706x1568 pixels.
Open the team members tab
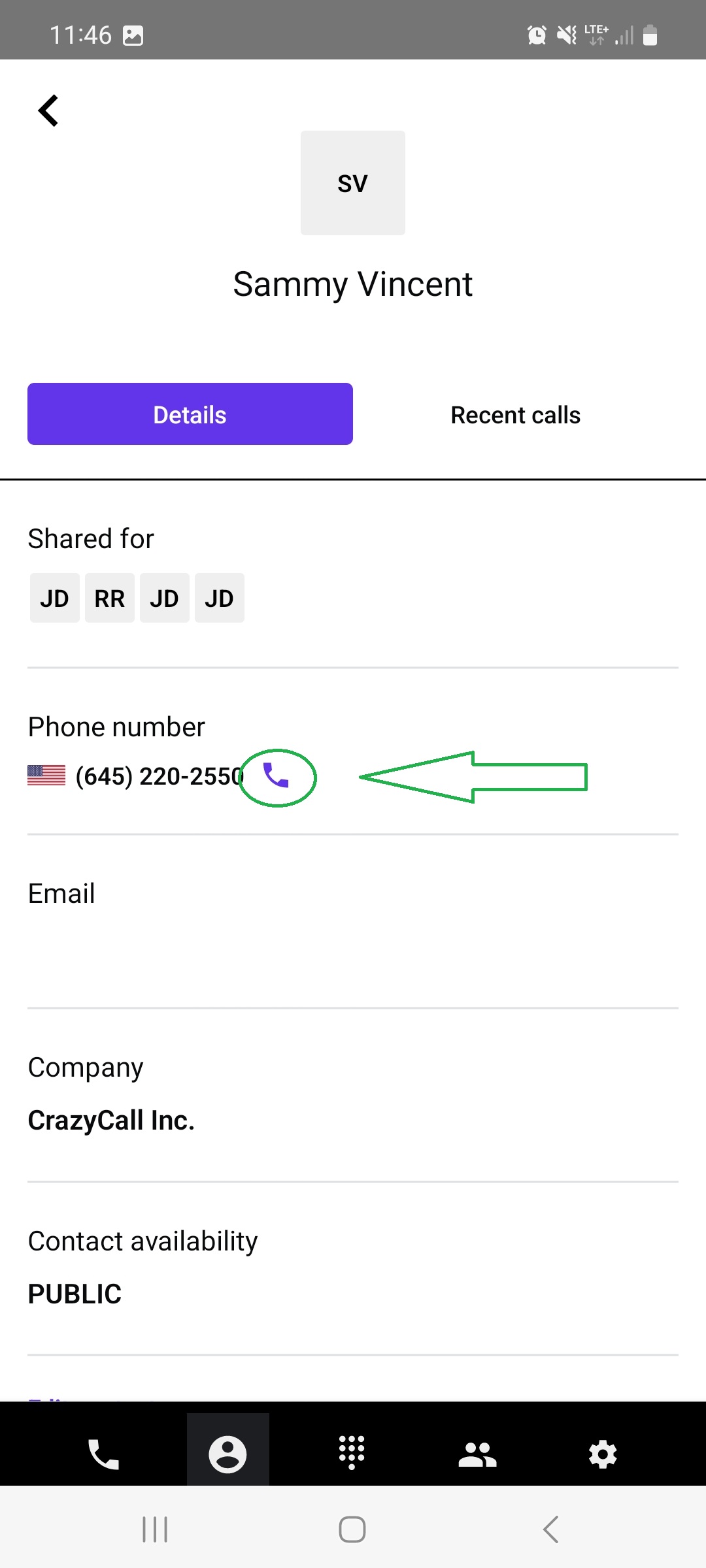[x=477, y=1454]
